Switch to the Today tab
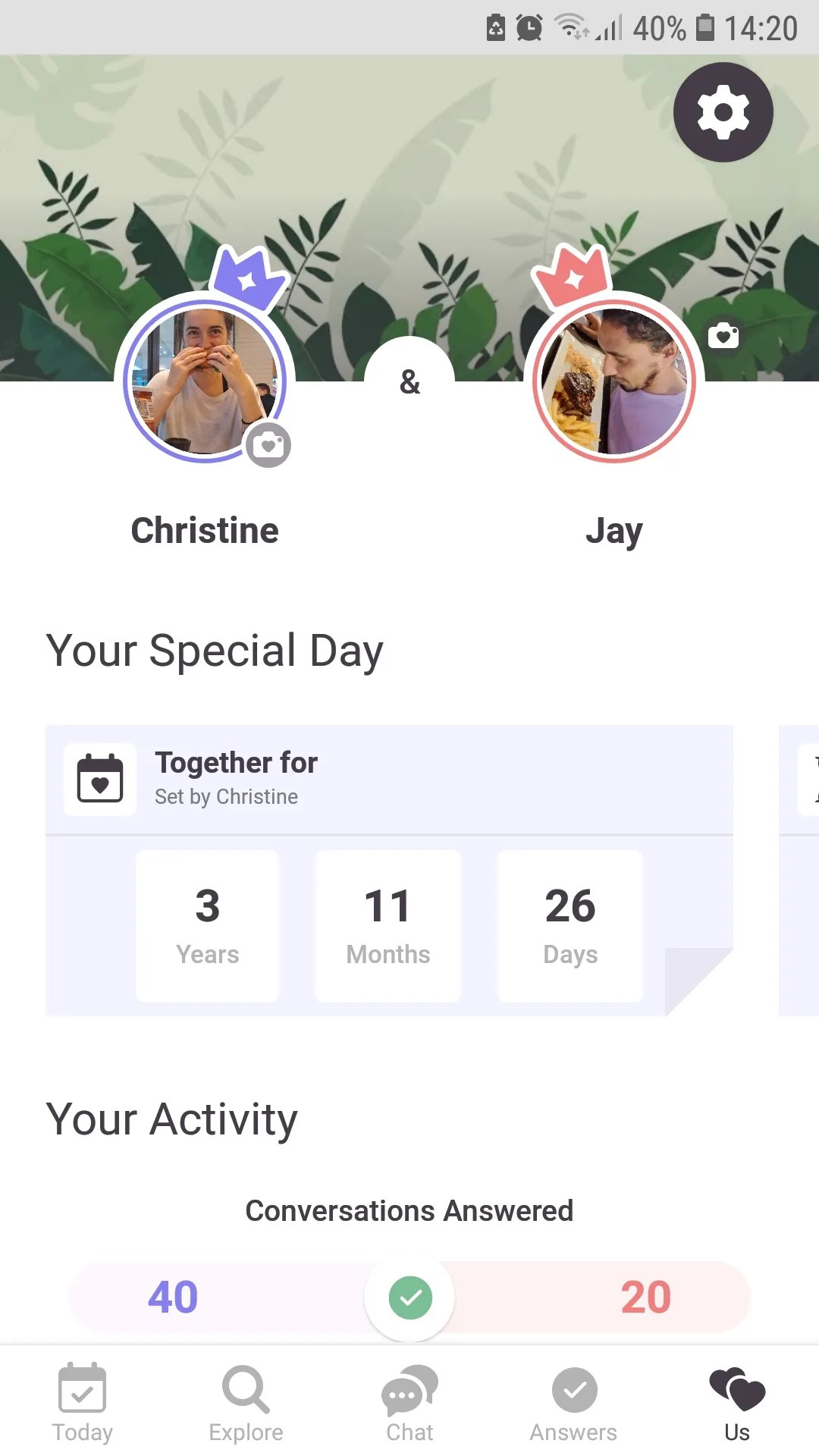Image resolution: width=819 pixels, height=1456 pixels. tap(82, 1403)
